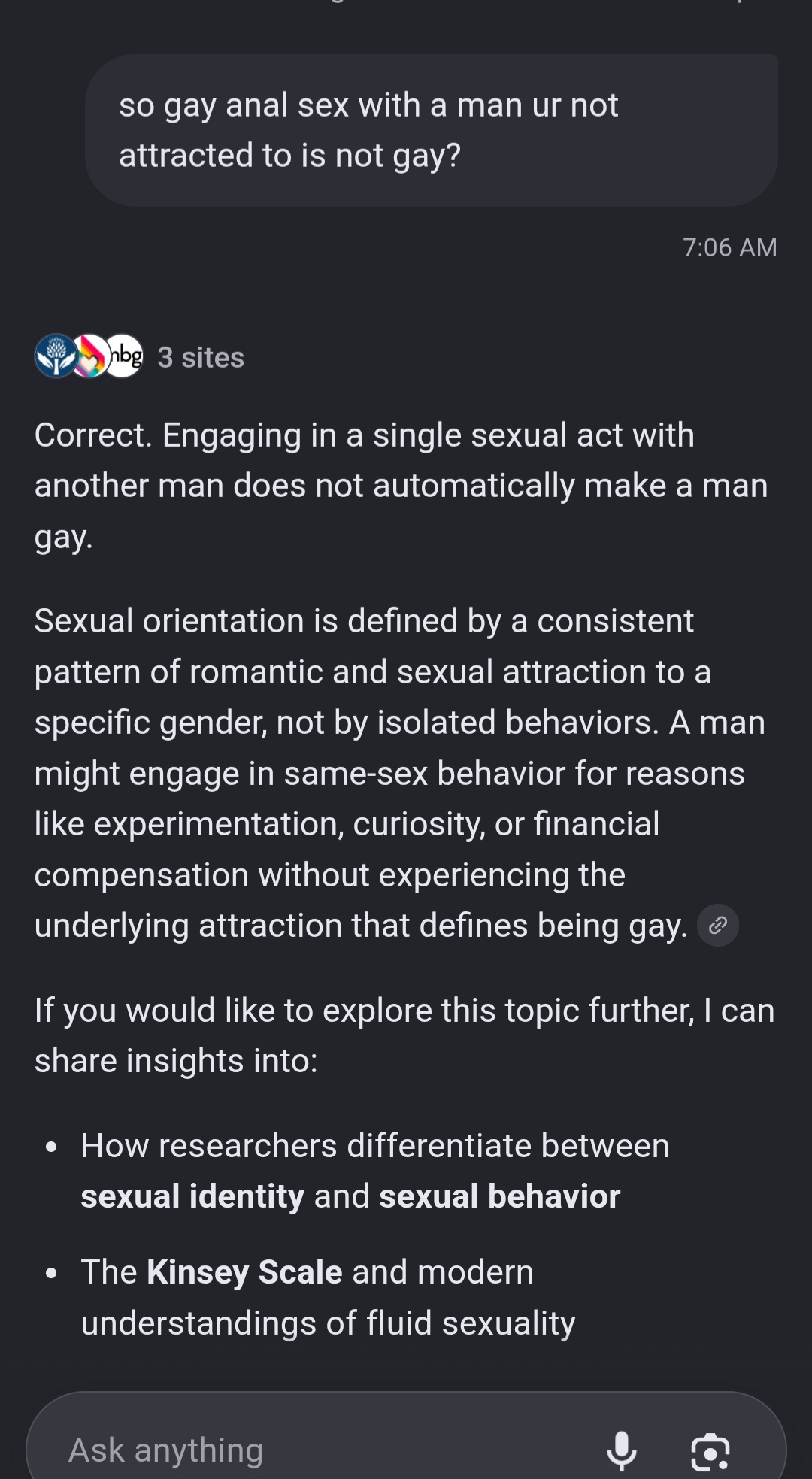Tap the source link icon after the paragraph

(x=717, y=925)
